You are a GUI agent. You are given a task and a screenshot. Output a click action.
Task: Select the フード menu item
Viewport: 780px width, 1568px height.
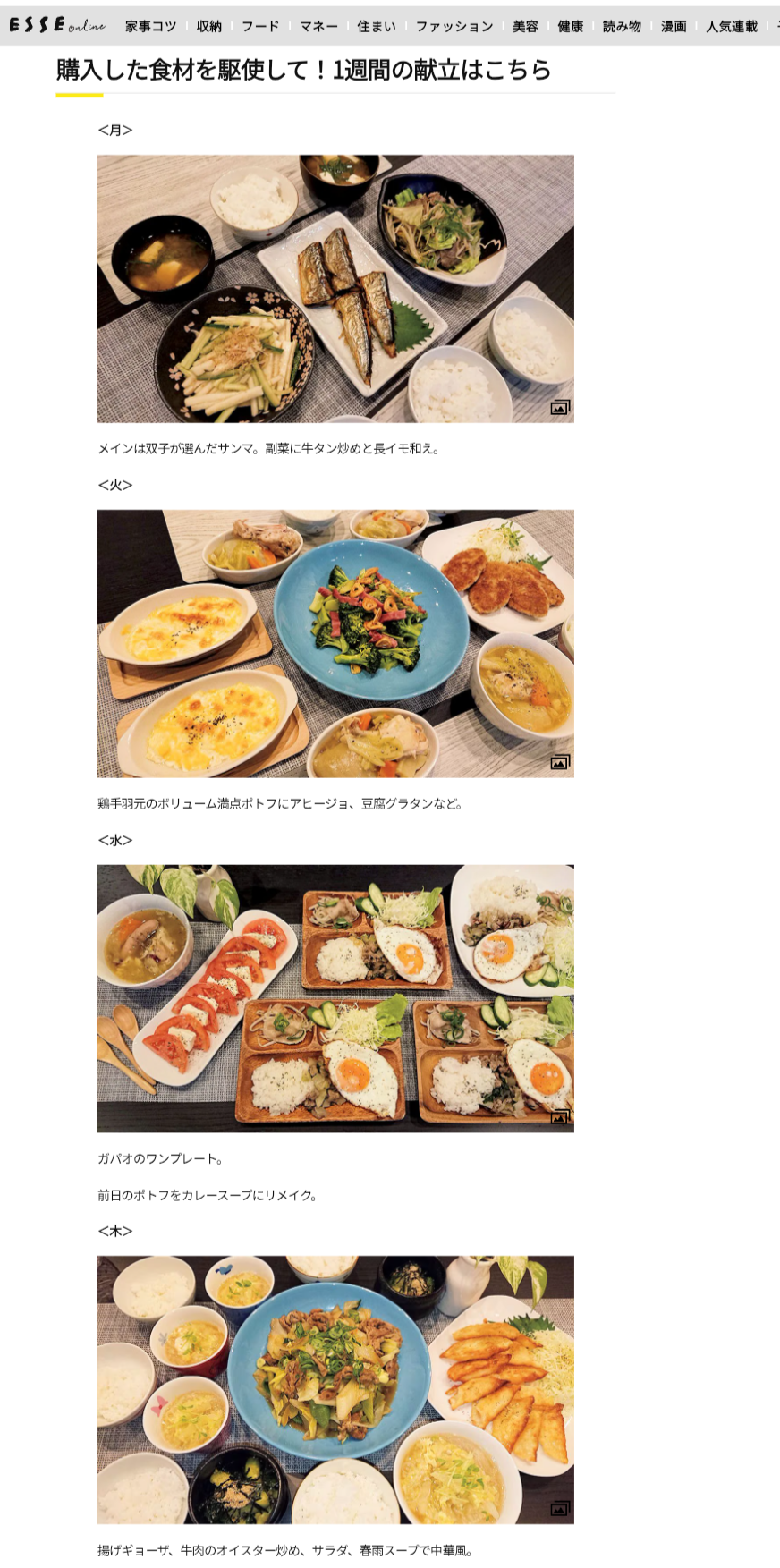click(x=260, y=26)
